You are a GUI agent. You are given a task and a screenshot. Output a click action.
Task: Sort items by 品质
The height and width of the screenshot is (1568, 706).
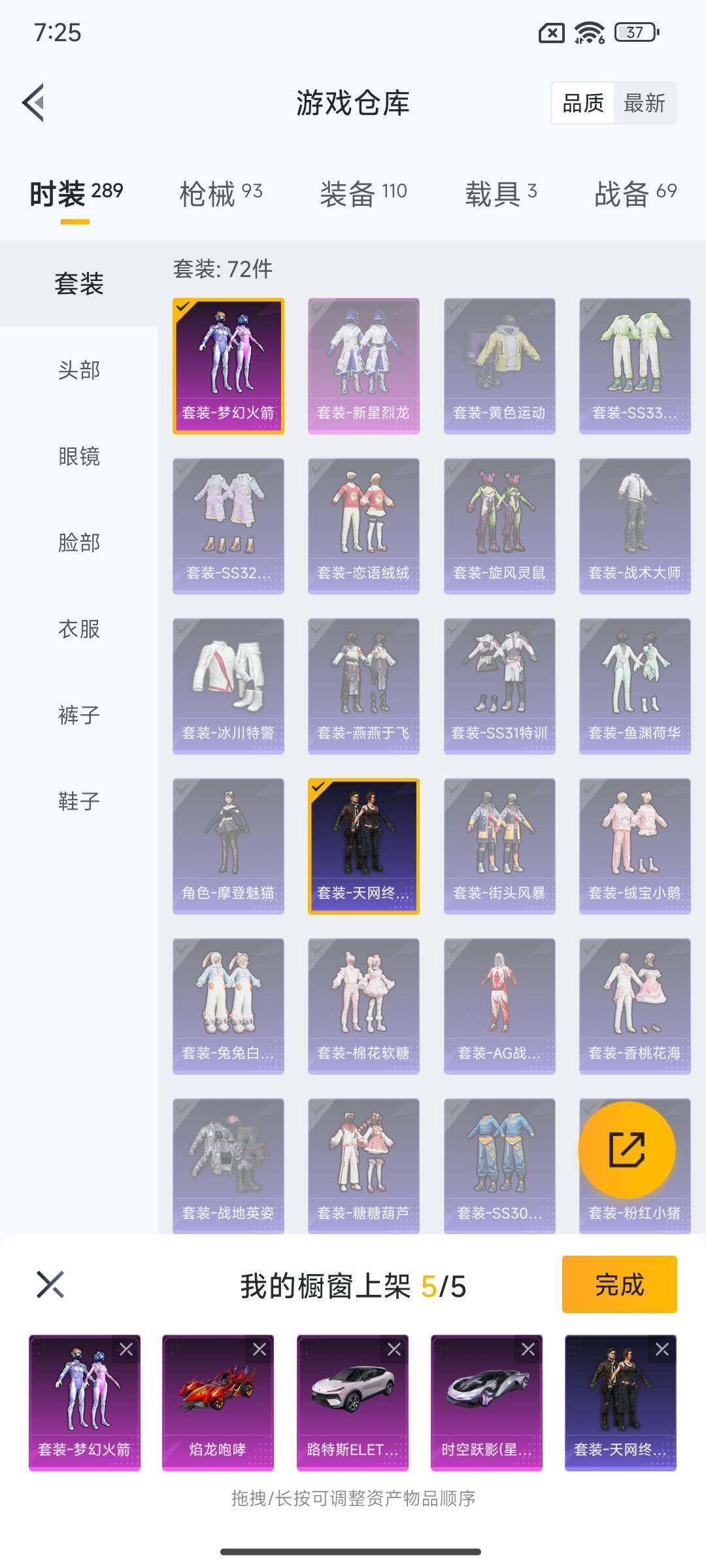[x=583, y=103]
